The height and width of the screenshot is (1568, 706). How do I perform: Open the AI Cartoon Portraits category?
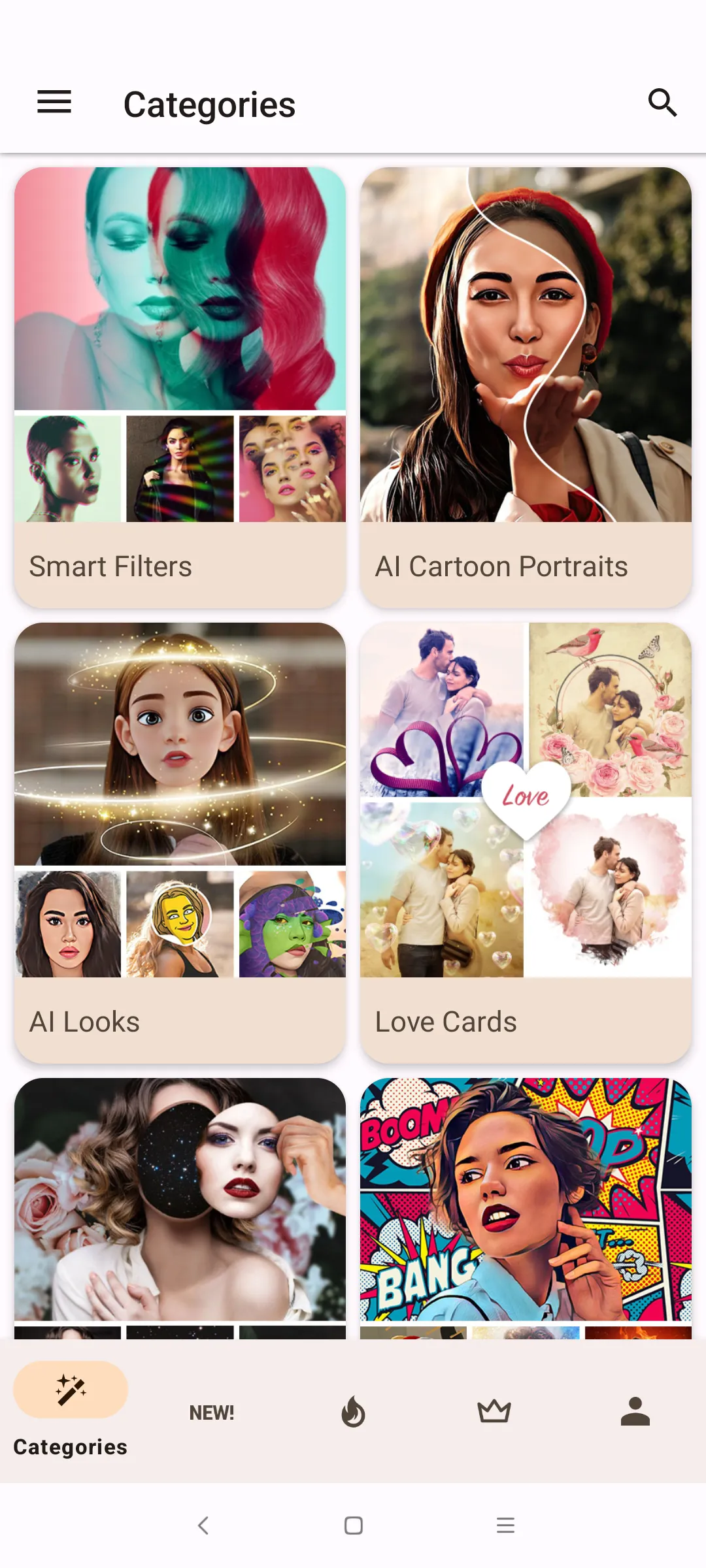pyautogui.click(x=526, y=387)
